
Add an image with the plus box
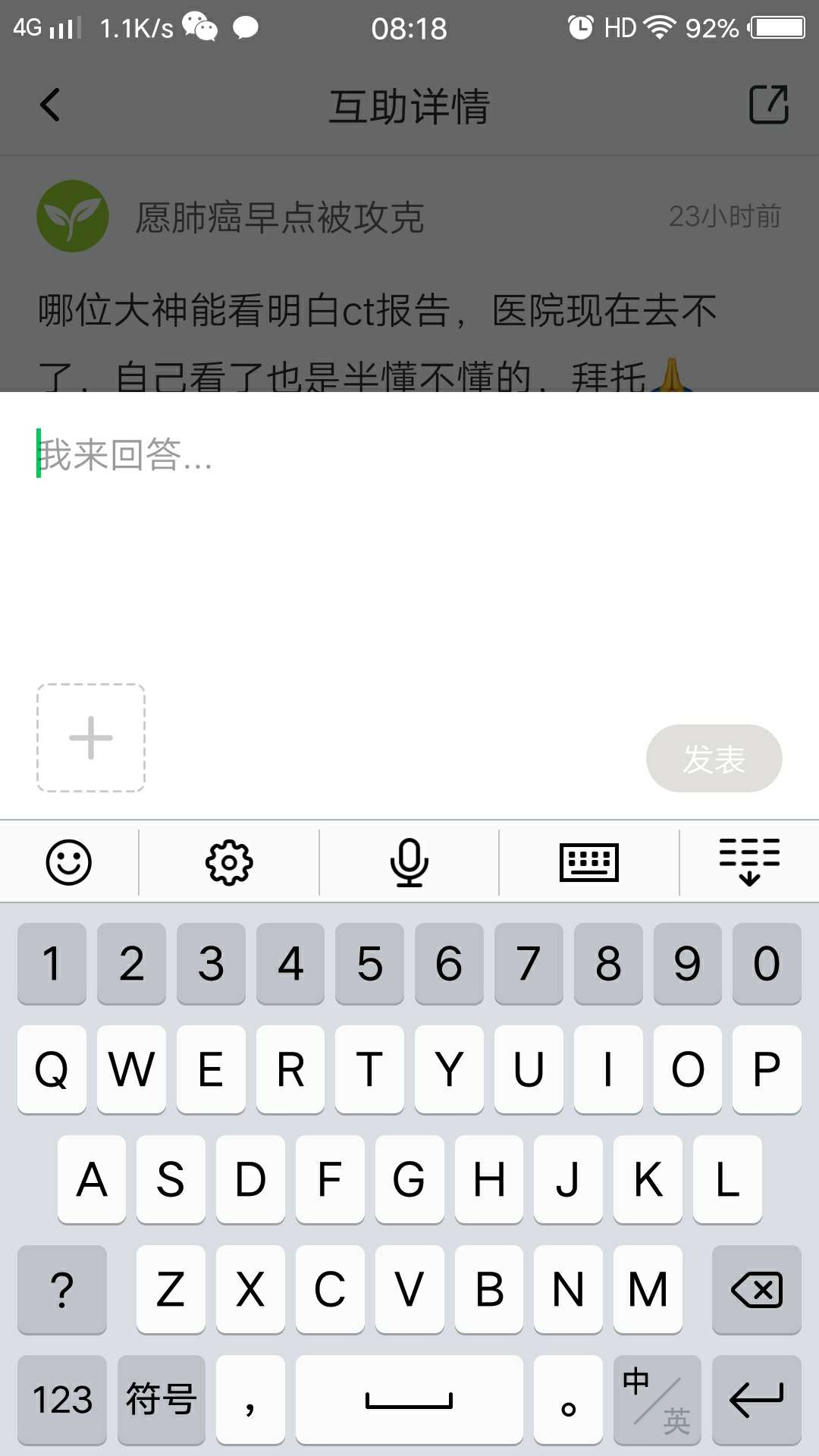91,738
